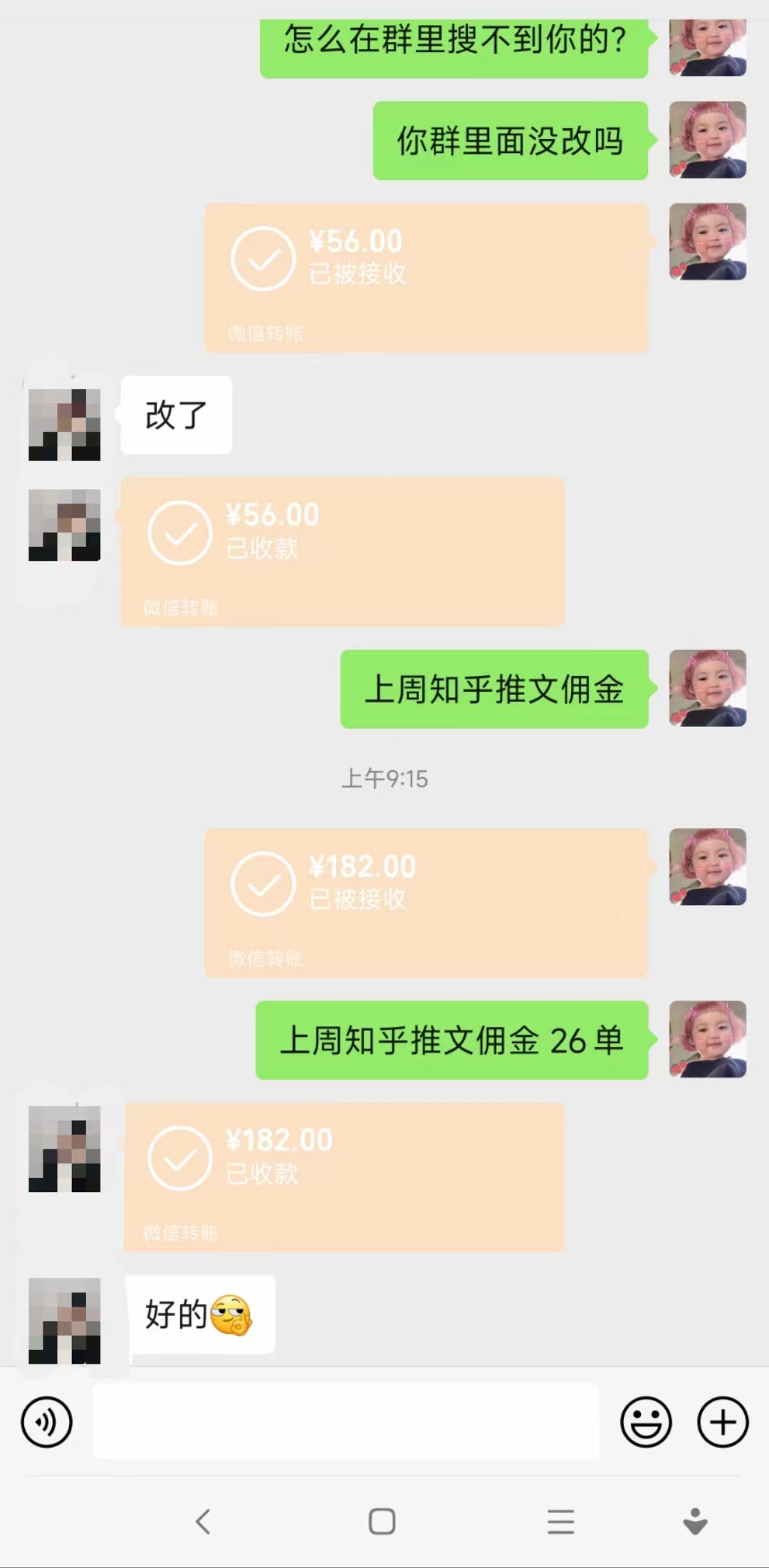Go back with system back button
Screen dimensions: 769x1568
click(x=203, y=1521)
